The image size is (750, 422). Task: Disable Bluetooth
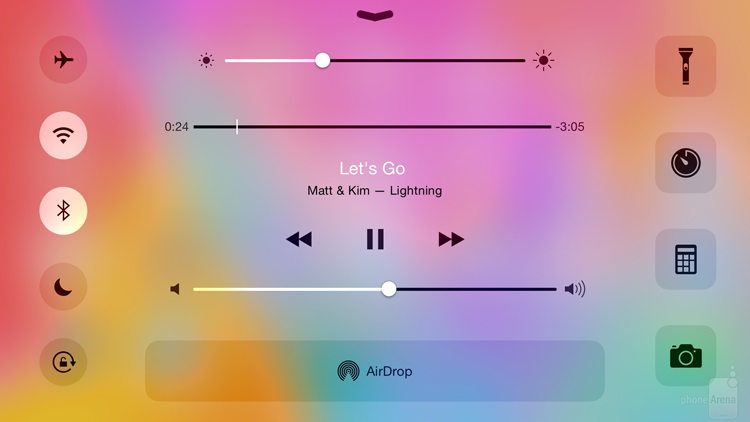click(x=63, y=210)
